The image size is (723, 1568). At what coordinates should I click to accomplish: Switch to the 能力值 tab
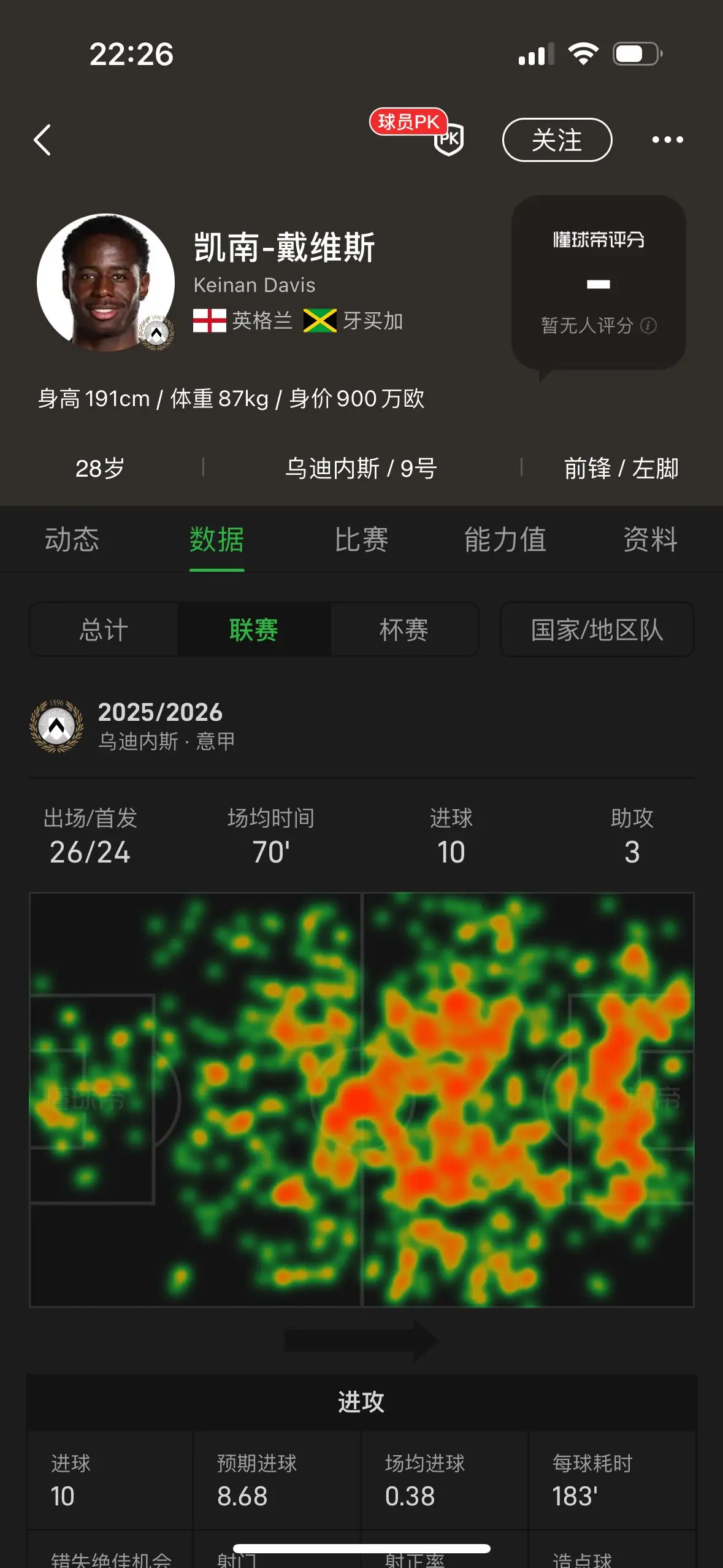click(505, 540)
